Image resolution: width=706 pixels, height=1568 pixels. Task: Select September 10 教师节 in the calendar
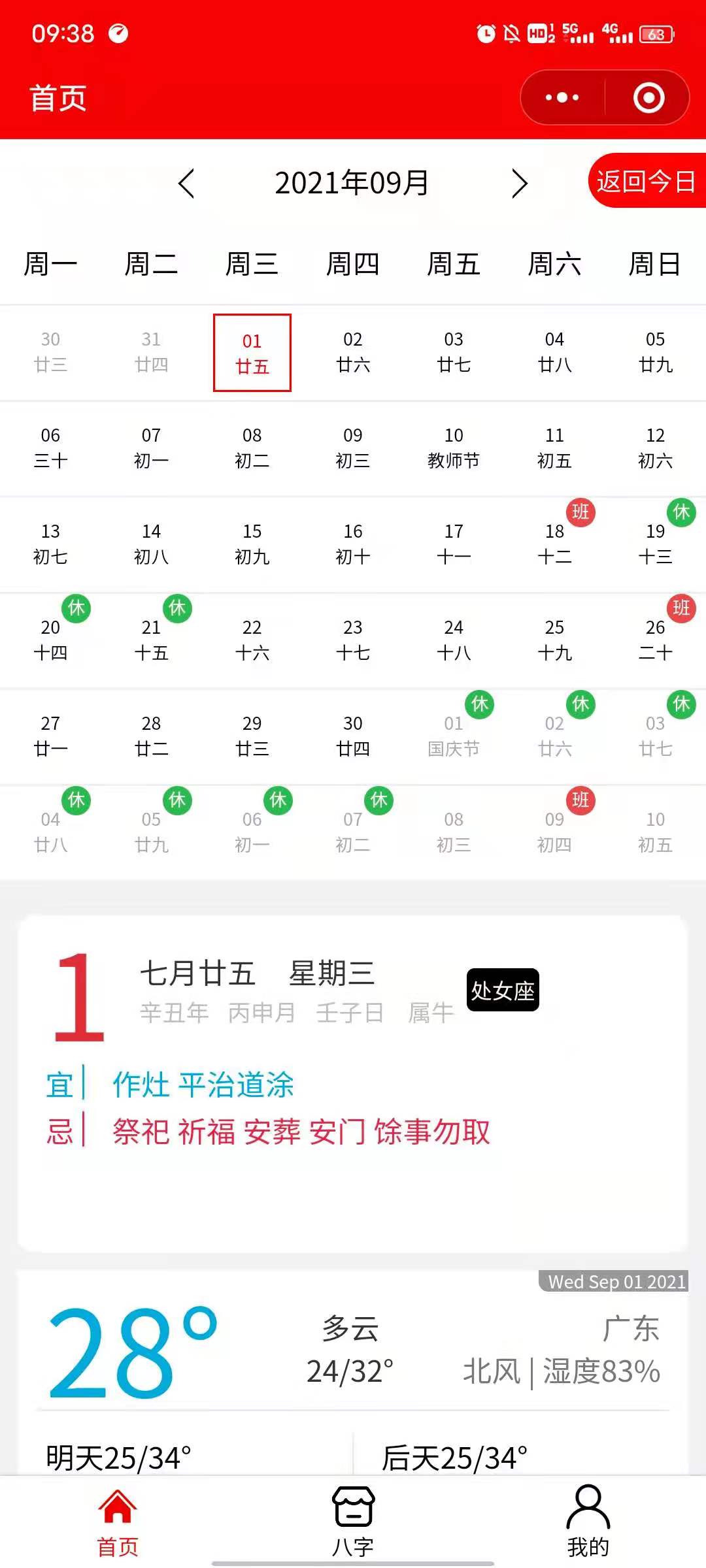454,448
